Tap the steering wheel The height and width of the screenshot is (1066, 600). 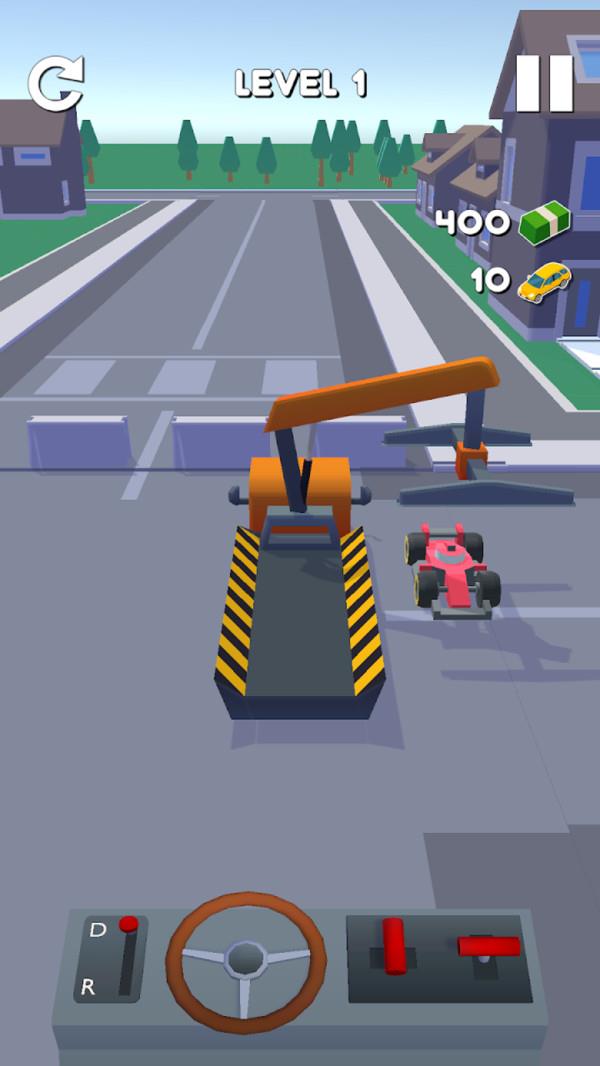pos(246,961)
